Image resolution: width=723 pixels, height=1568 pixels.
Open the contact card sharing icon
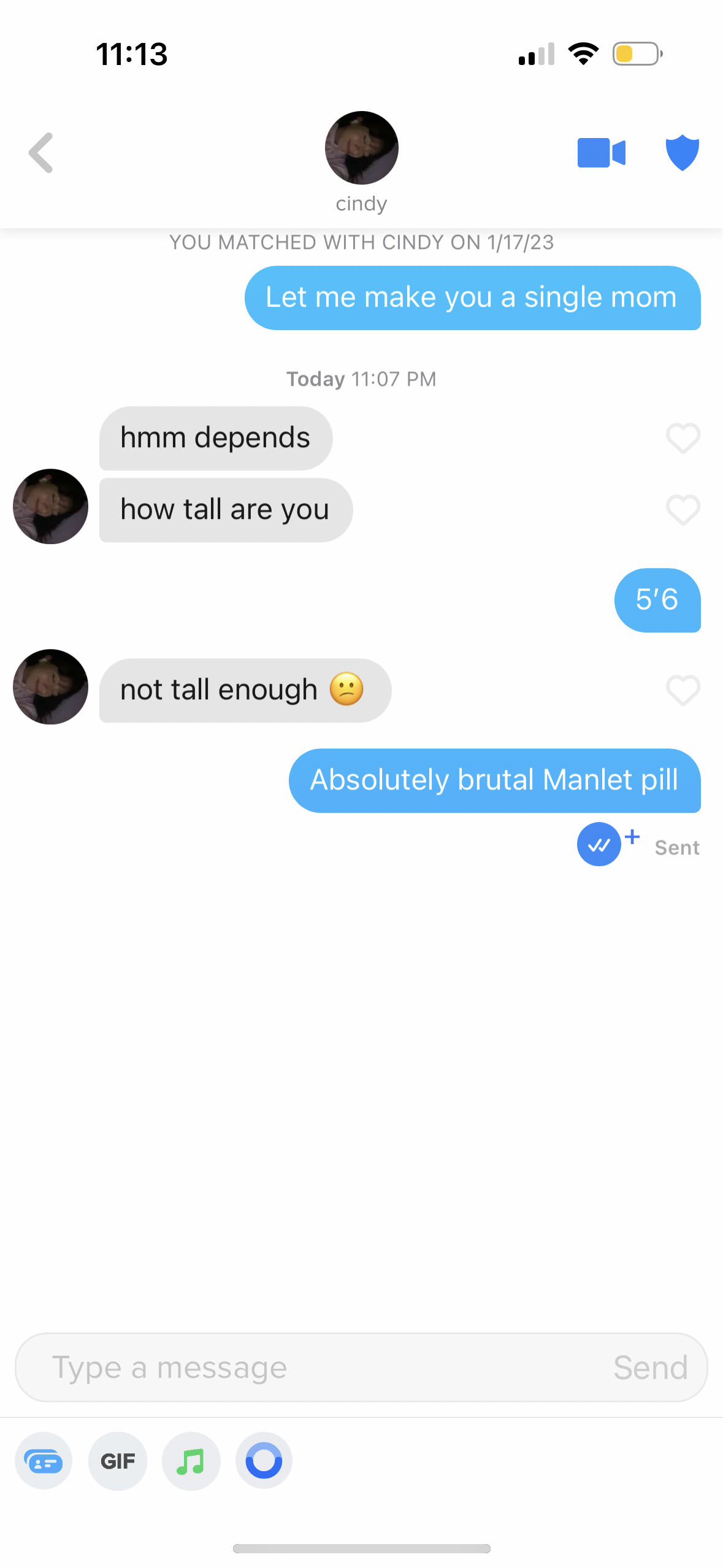[44, 1461]
